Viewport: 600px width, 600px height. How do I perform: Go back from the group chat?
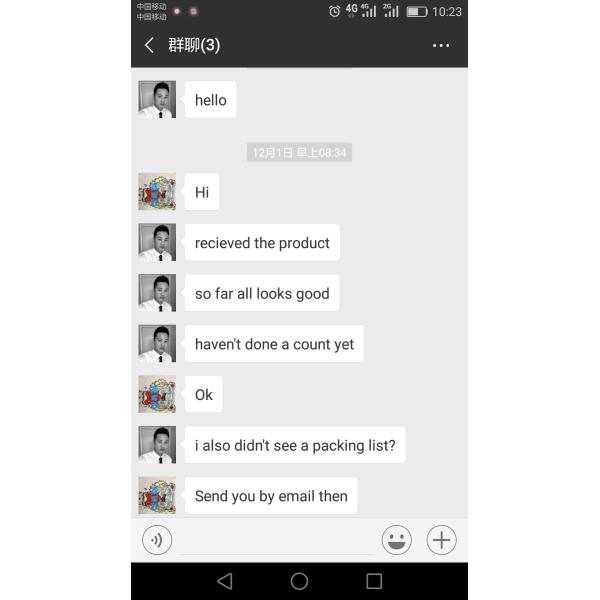click(149, 45)
